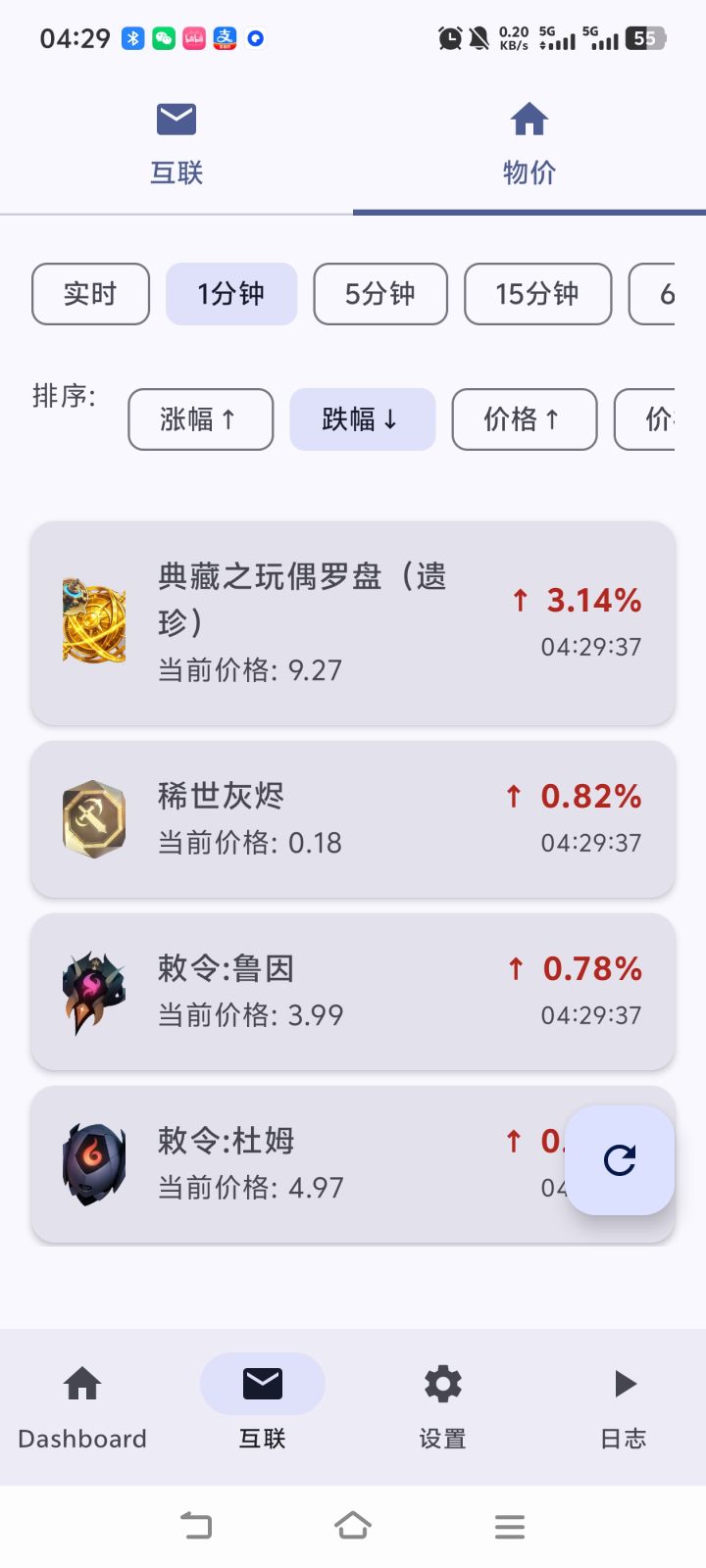Viewport: 706px width, 1568px height.
Task: Tap the 跌幅↓ sort chip
Action: [x=362, y=419]
